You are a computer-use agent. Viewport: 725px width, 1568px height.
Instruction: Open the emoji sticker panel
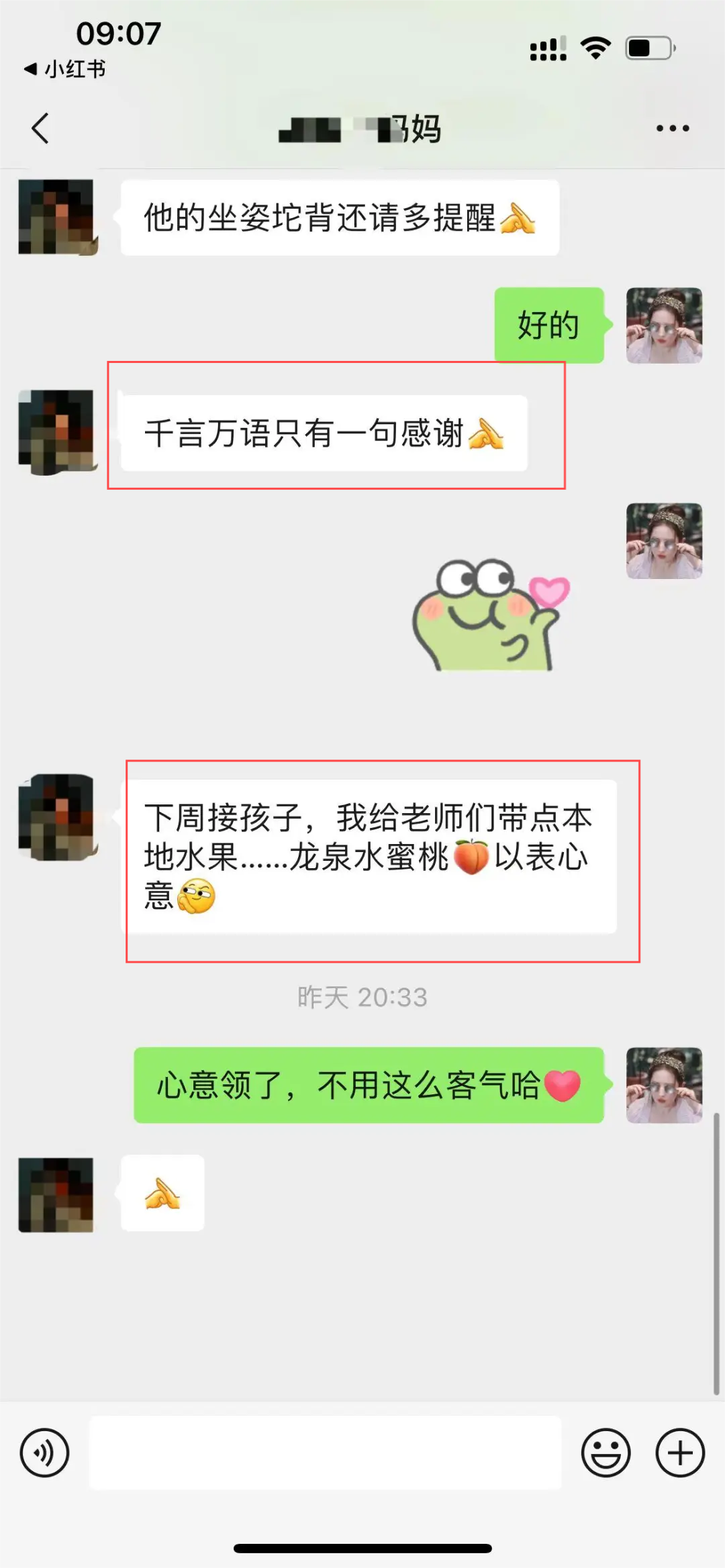[606, 1453]
